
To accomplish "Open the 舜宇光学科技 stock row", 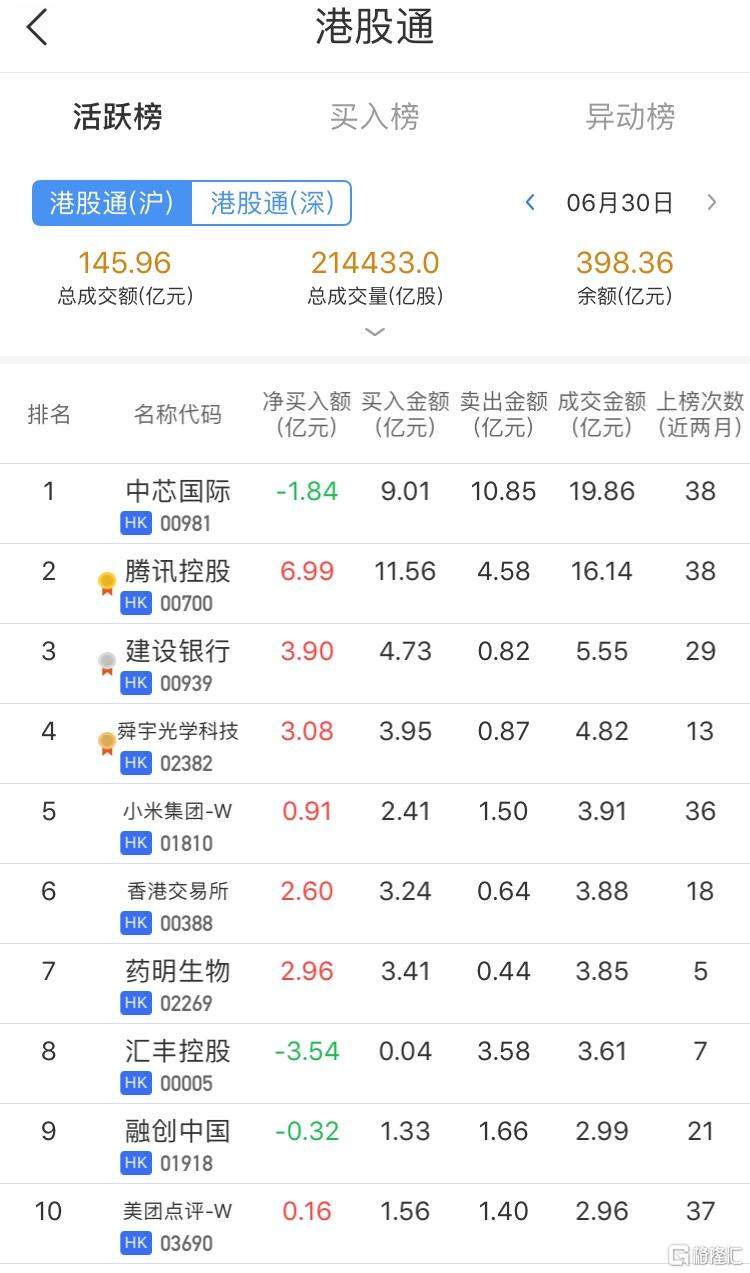I will [375, 744].
